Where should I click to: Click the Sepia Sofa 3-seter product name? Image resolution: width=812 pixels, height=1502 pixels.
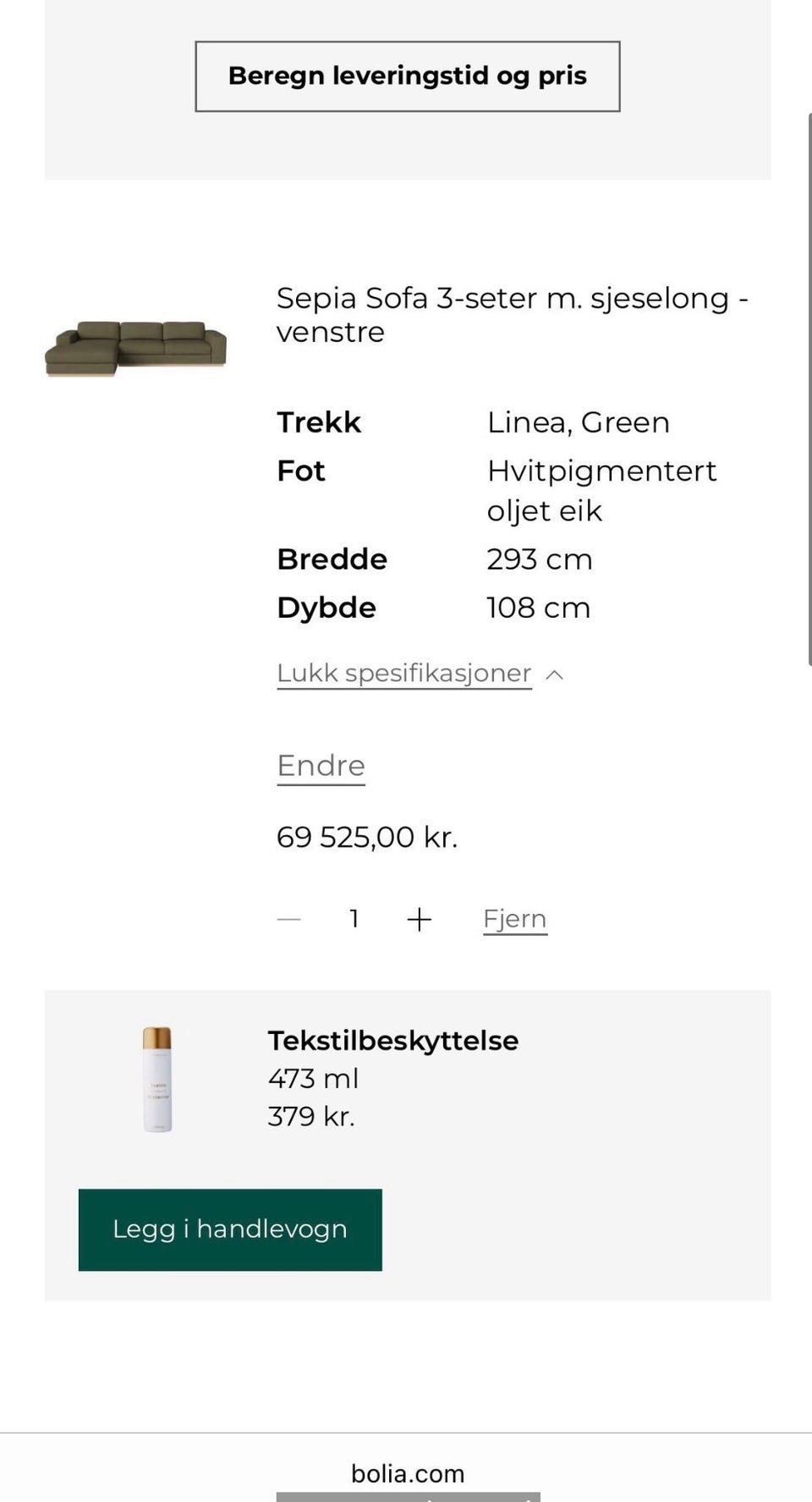[511, 314]
